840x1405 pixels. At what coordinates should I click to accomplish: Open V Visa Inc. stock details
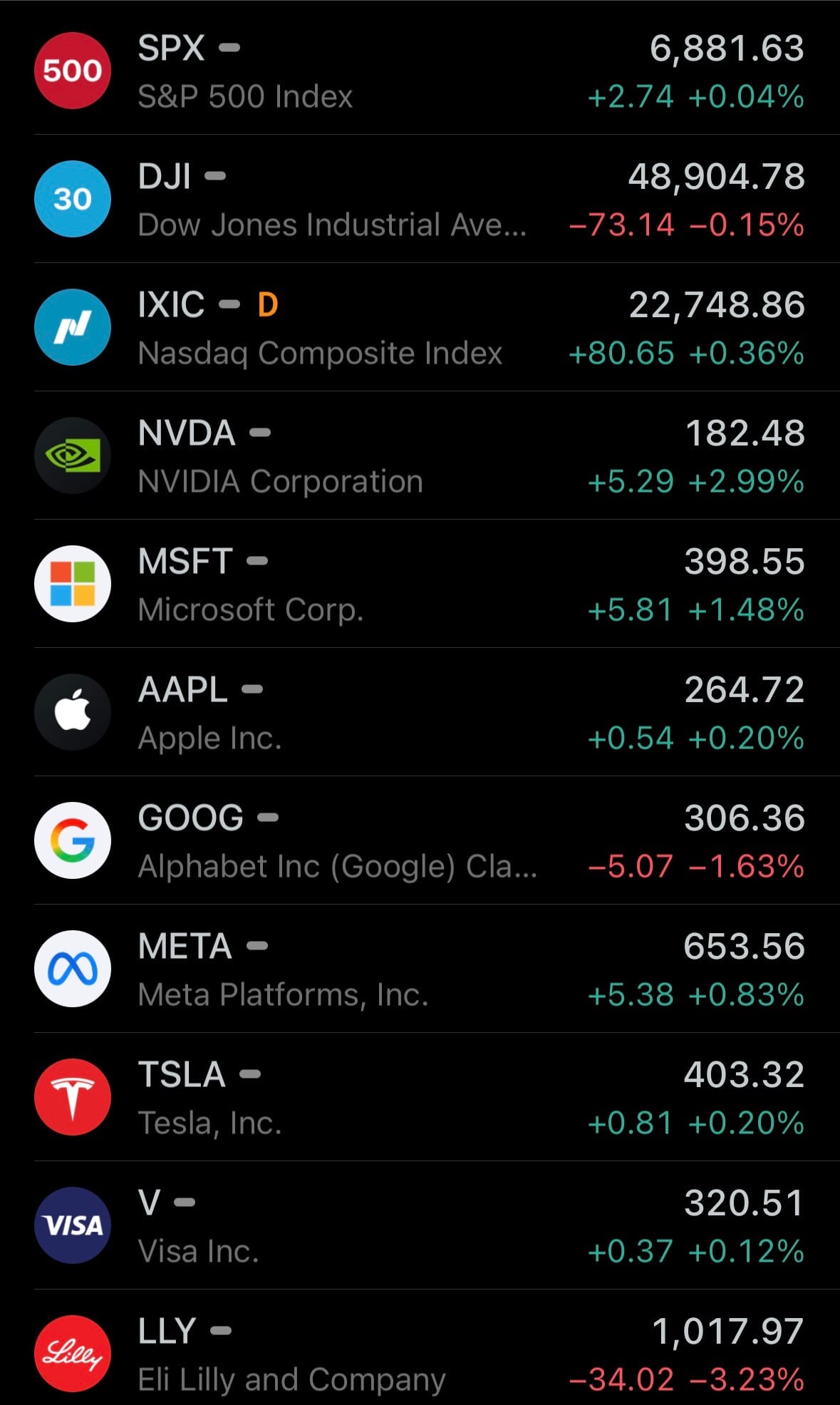pos(420,1226)
